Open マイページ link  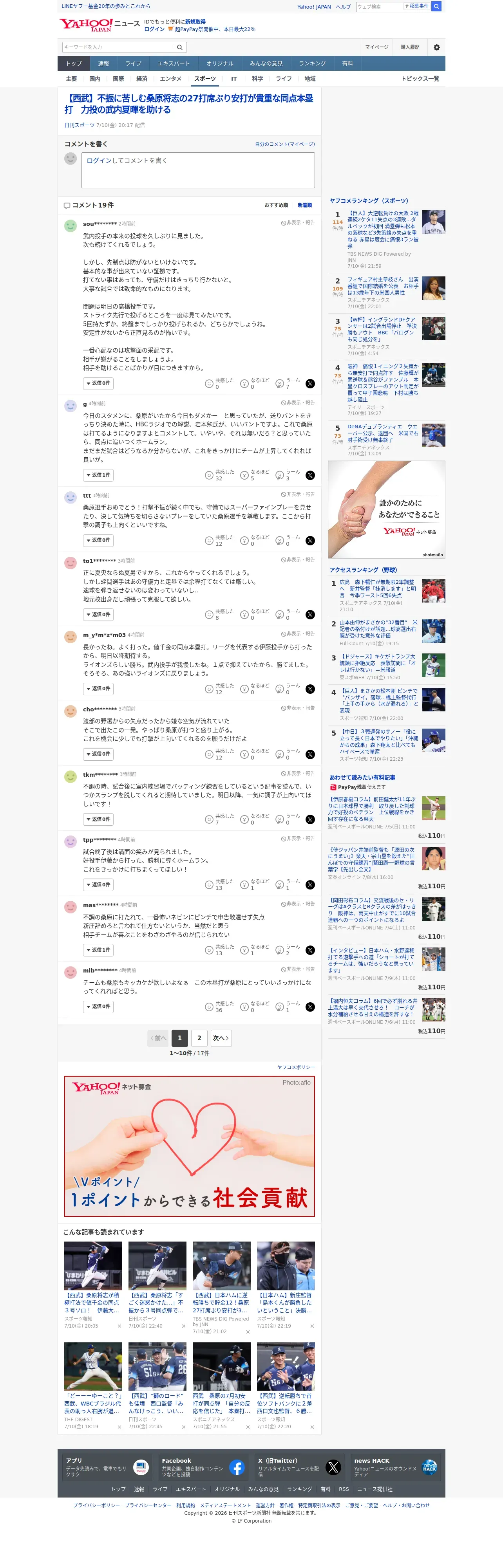coord(376,47)
